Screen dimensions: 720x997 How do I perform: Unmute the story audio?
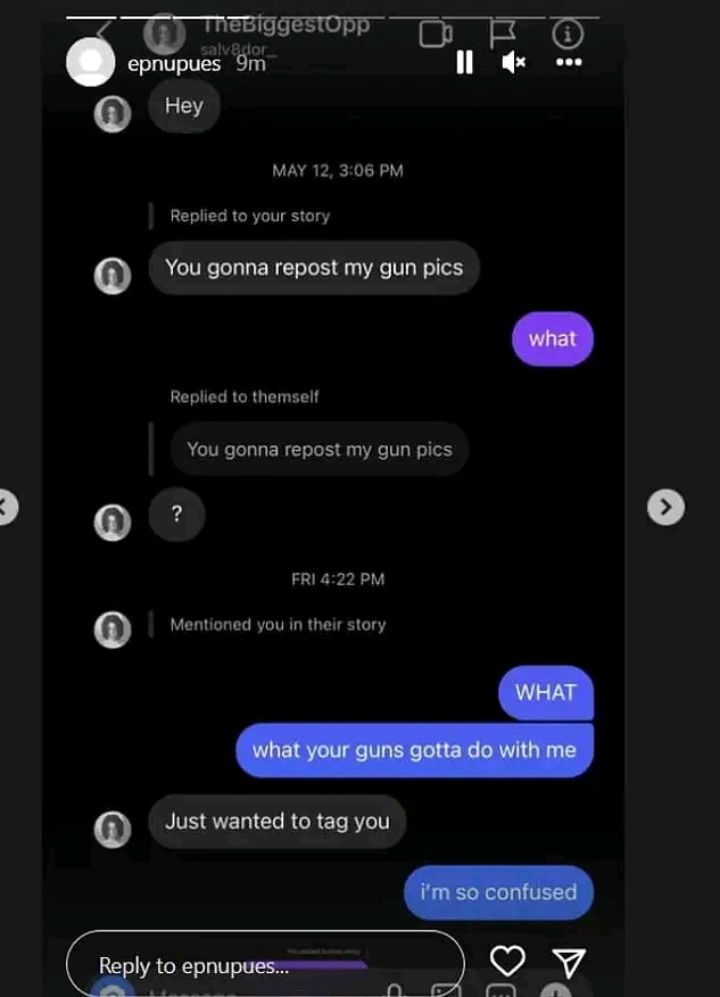point(514,63)
